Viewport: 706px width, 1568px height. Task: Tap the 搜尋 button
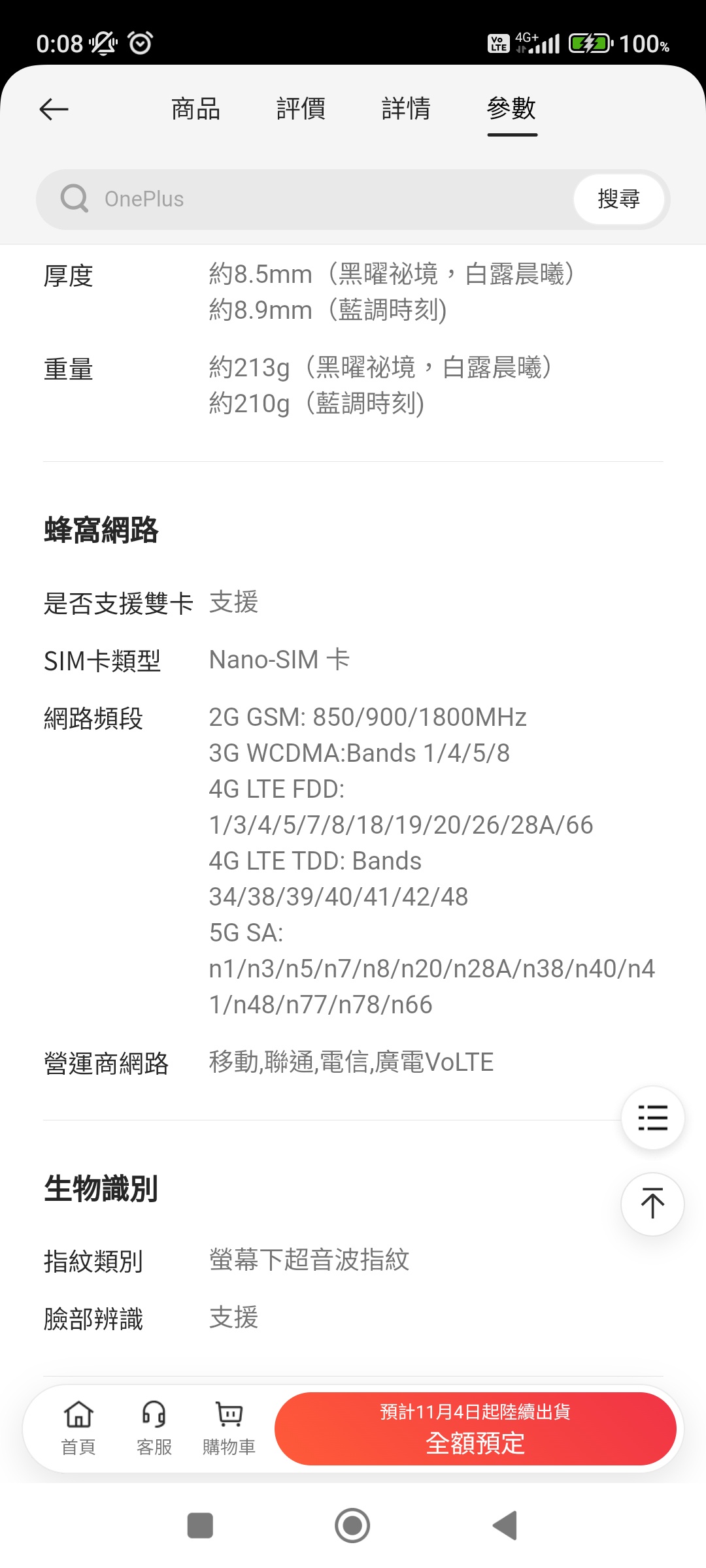(619, 199)
